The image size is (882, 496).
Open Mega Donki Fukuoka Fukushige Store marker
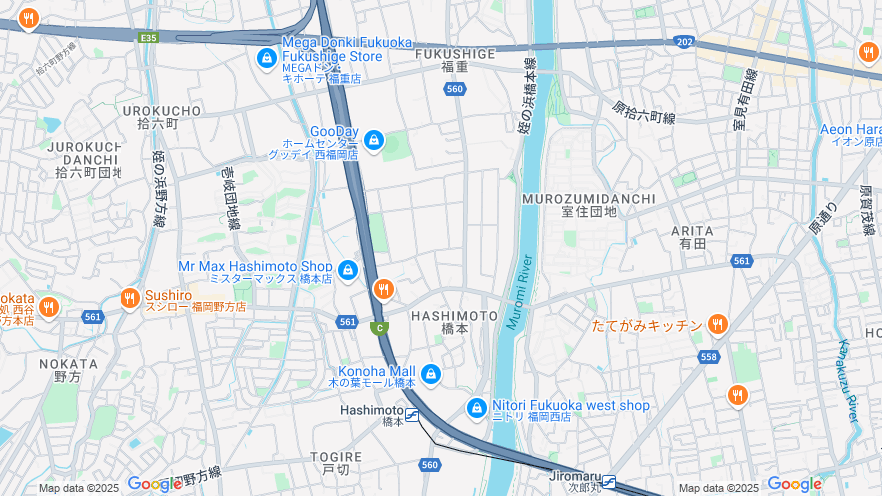[x=267, y=59]
